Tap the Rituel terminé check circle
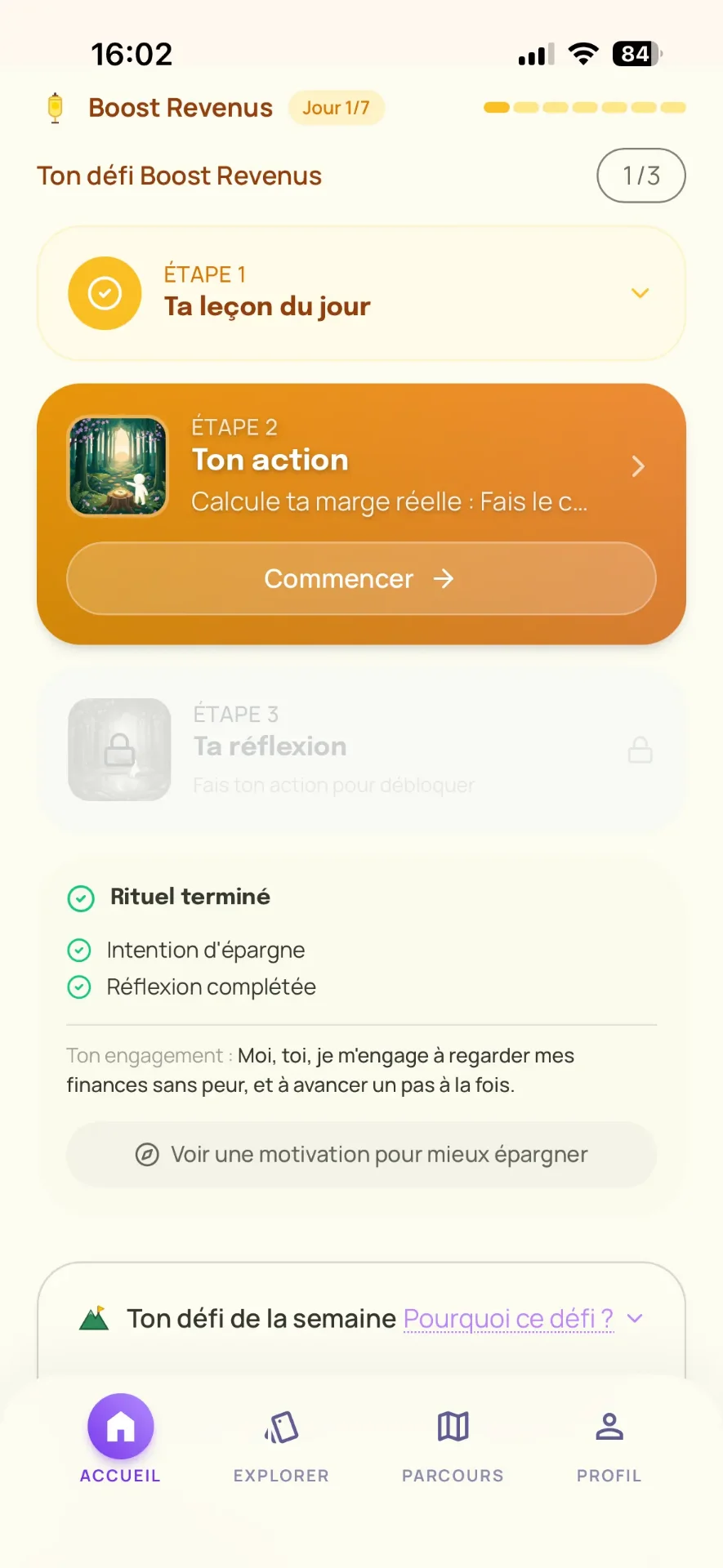Viewport: 723px width, 1568px height. point(80,898)
